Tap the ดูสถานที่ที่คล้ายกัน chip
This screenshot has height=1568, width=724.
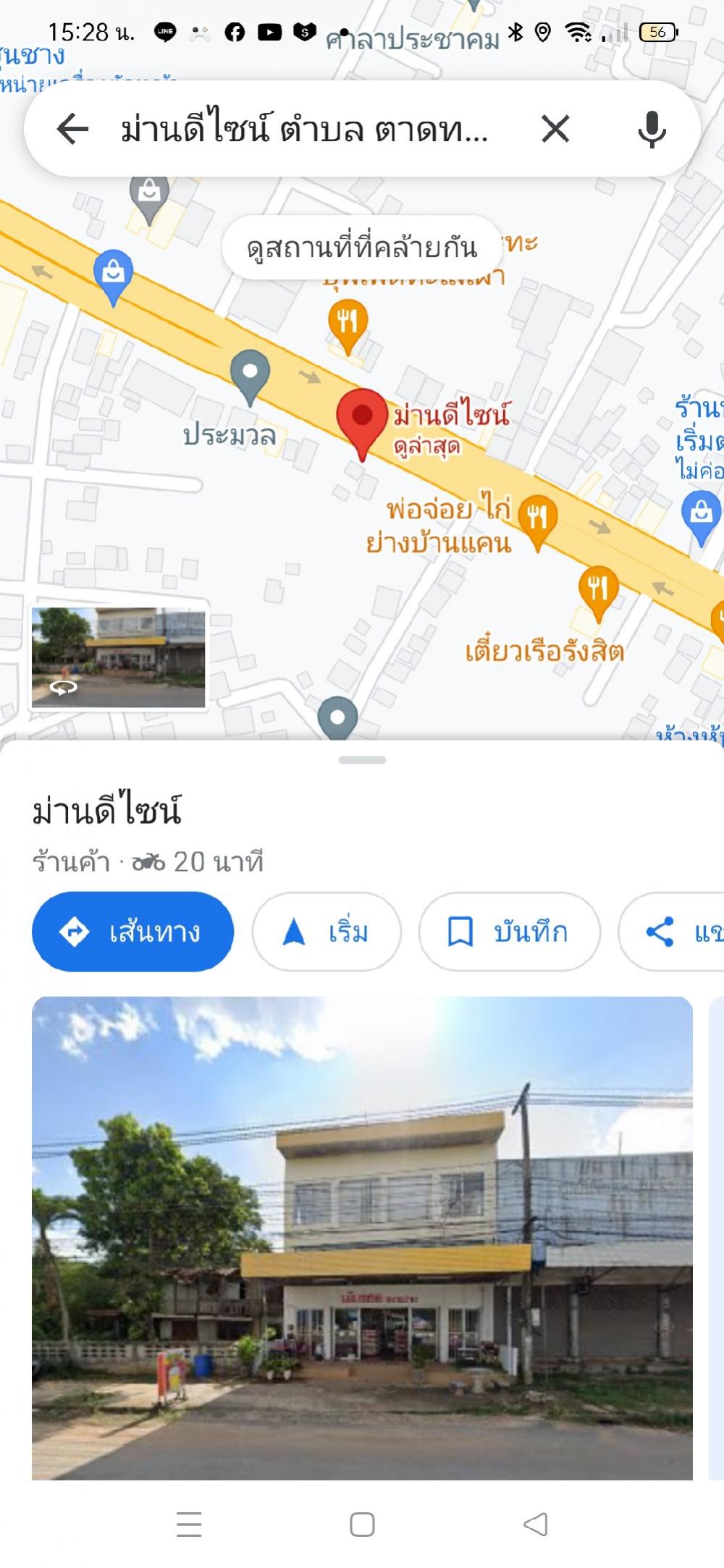(x=362, y=248)
